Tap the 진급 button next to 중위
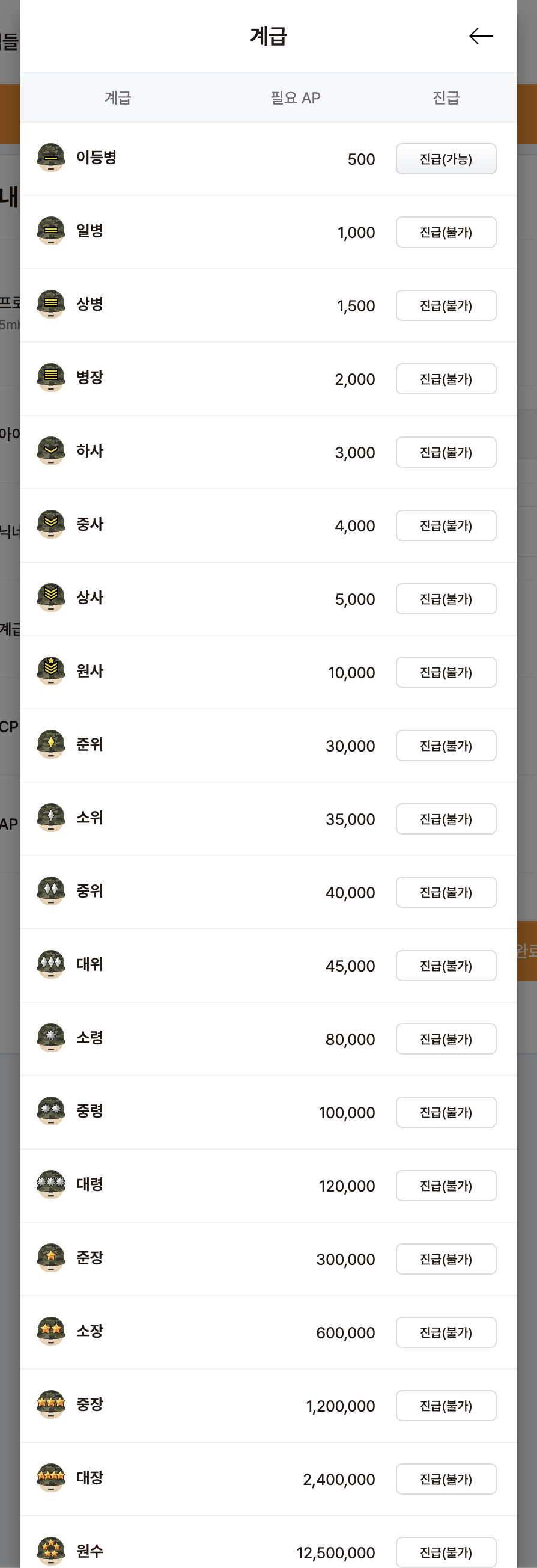 coord(446,892)
